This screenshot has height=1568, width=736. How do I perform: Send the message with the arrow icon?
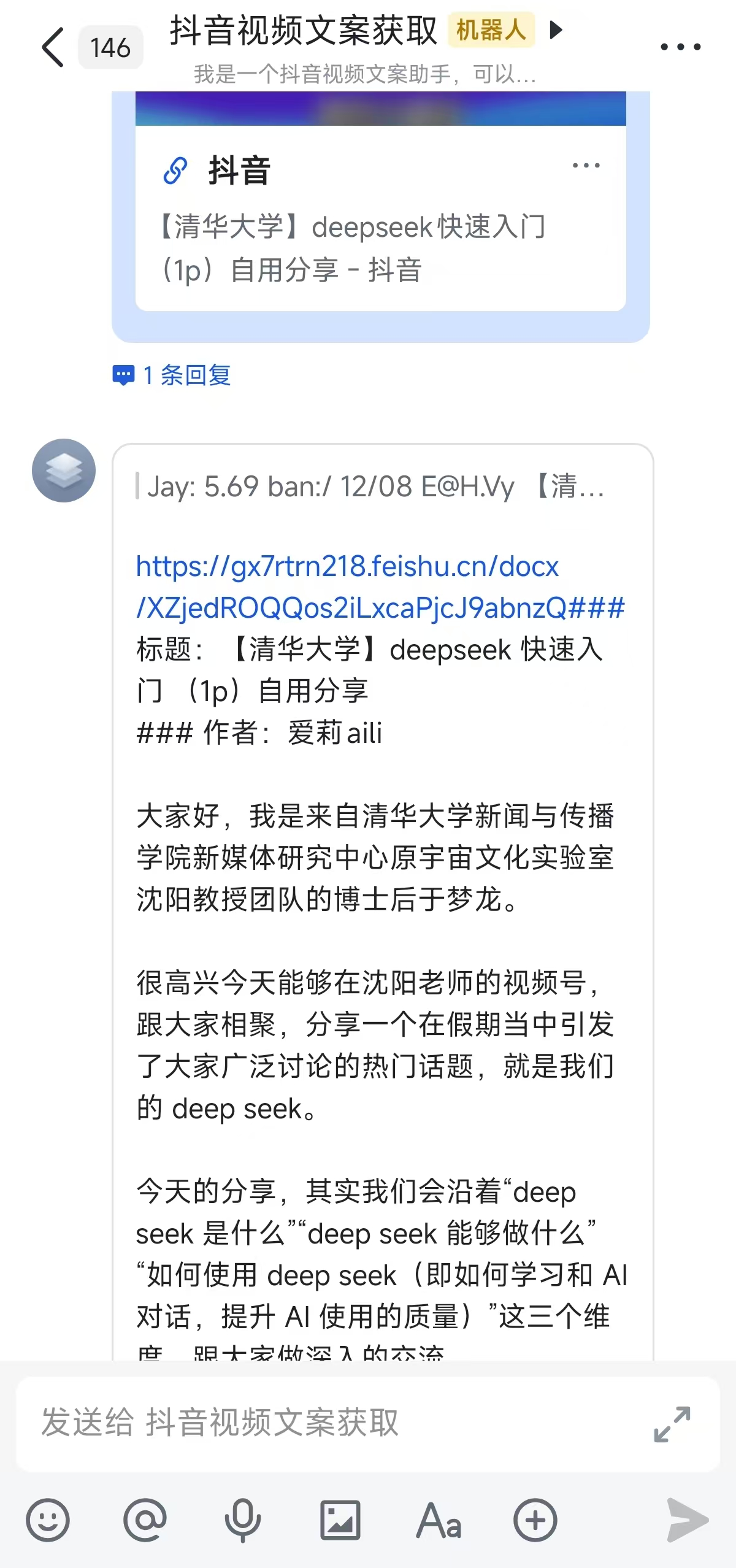[687, 1520]
